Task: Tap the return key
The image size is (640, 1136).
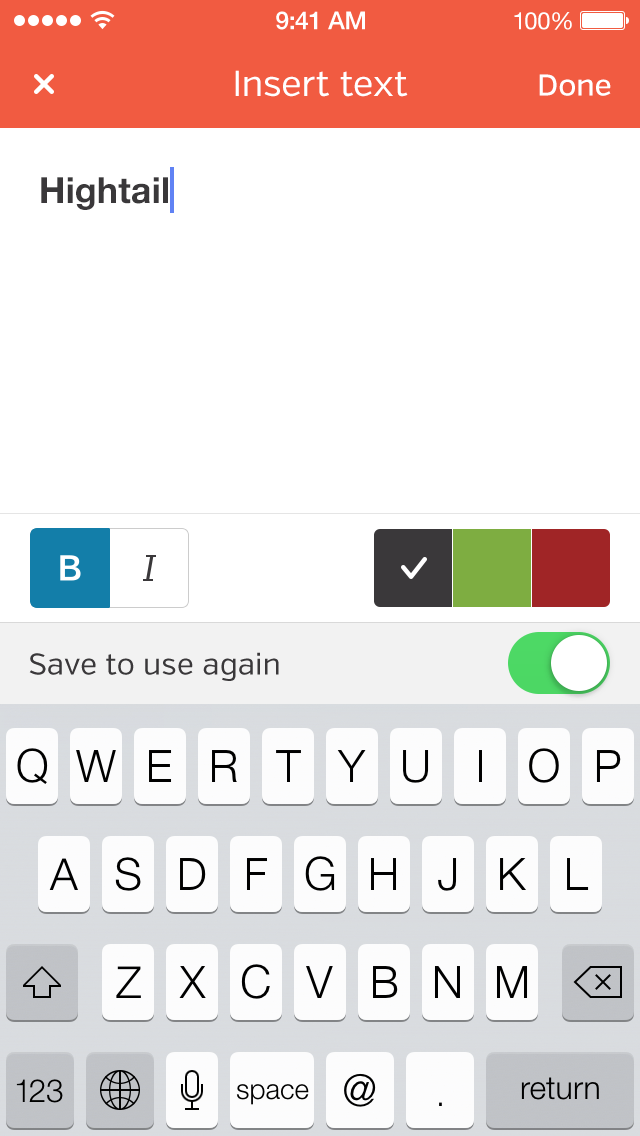Action: click(559, 1089)
